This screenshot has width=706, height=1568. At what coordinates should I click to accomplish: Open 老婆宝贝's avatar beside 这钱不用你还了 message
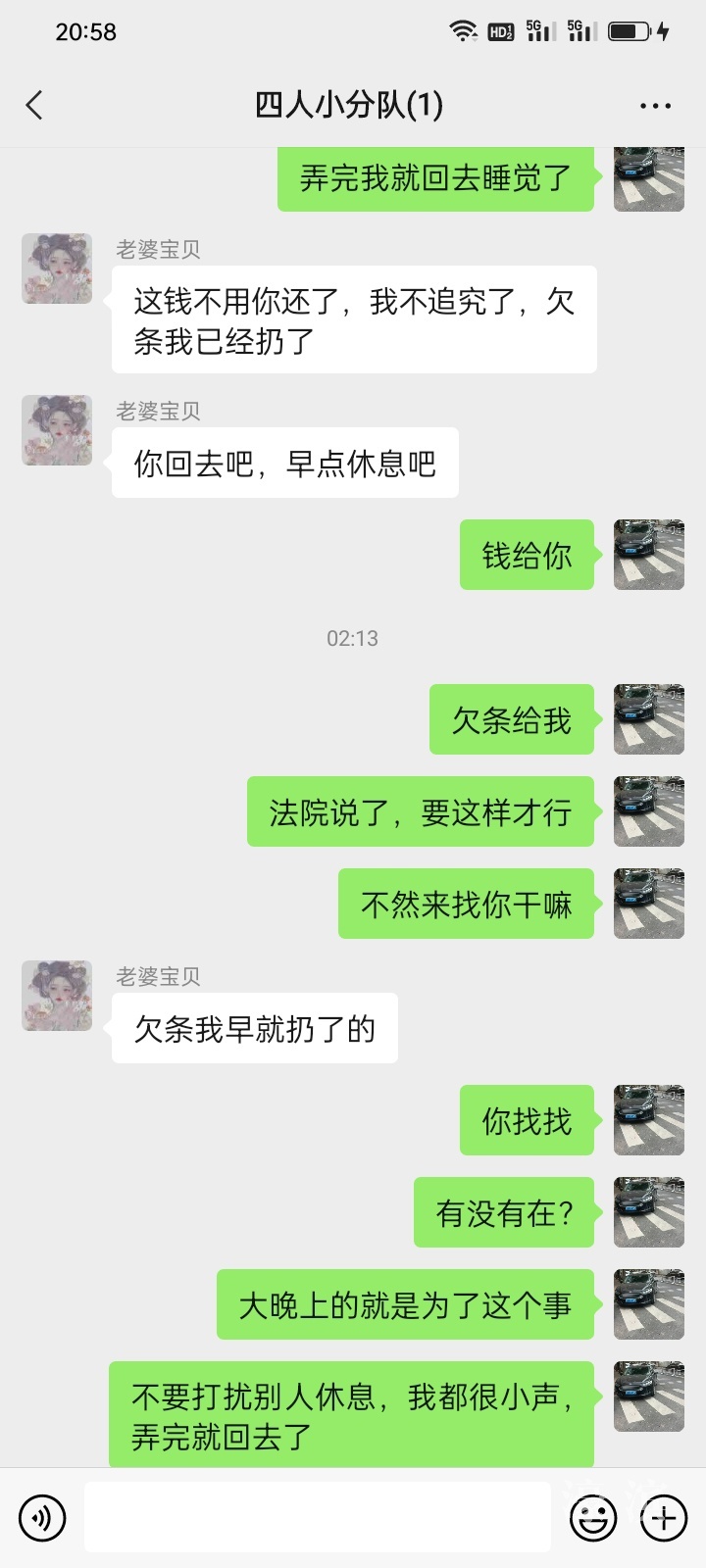(57, 269)
